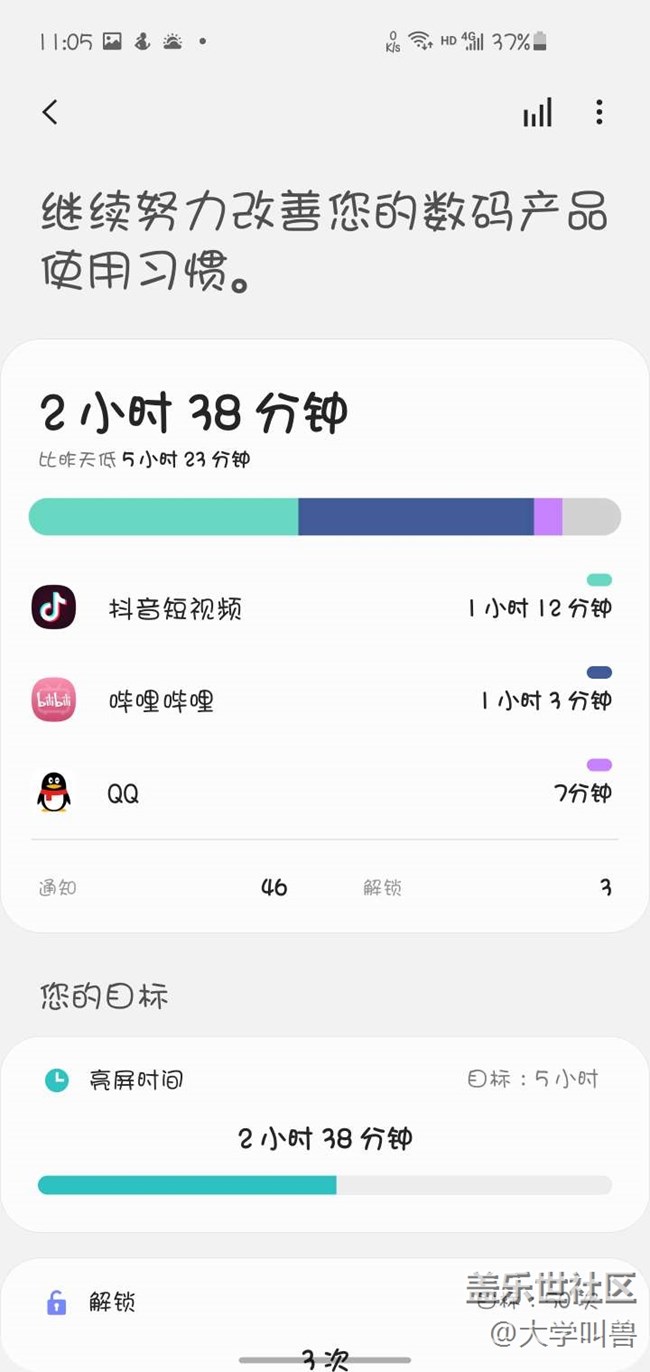Viewport: 650px width, 1372px height.
Task: Go back using the top arrow
Action: click(51, 112)
